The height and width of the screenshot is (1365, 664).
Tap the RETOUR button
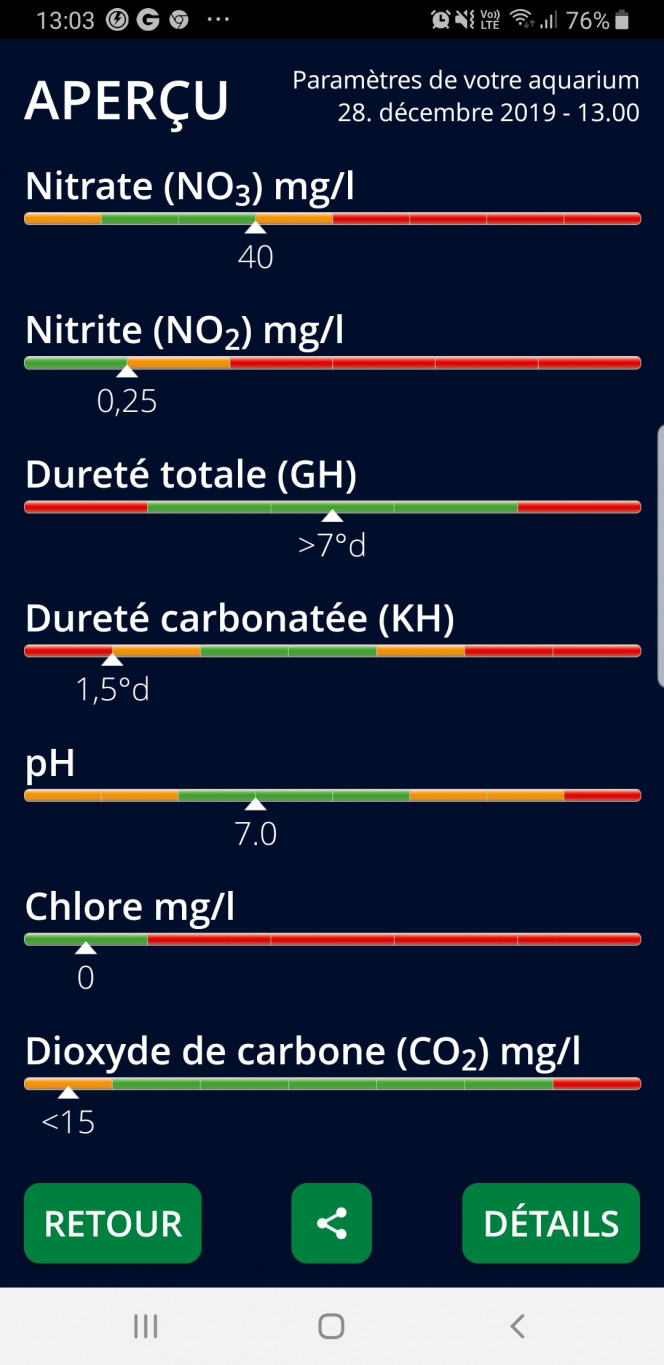pos(113,1223)
